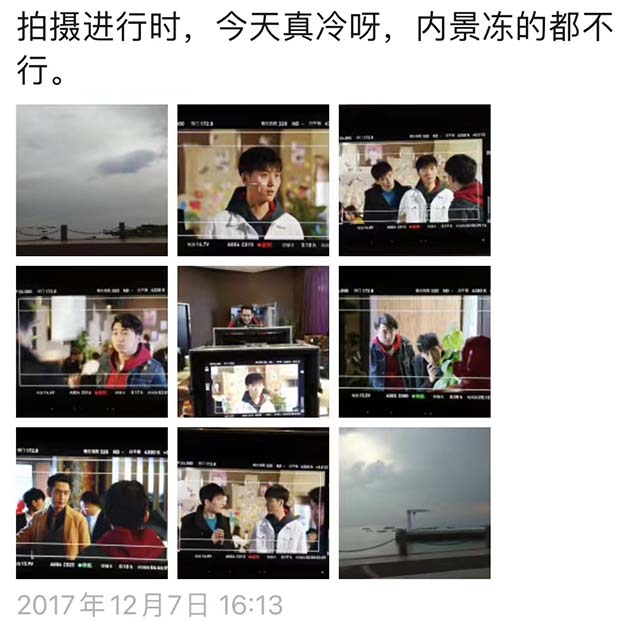
Task: View photo of the monitor in the room
Action: 253,341
